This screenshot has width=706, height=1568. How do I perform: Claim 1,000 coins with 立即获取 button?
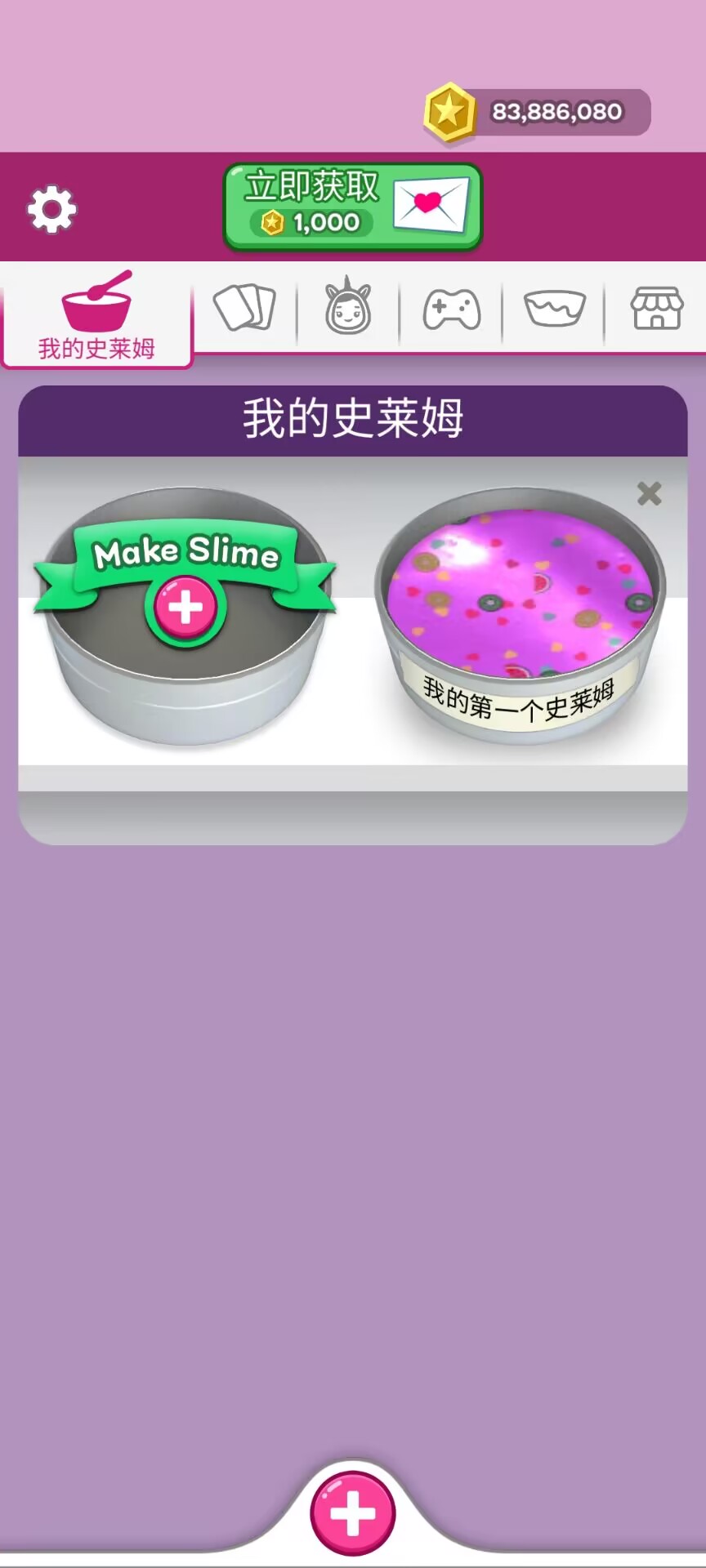(x=352, y=207)
